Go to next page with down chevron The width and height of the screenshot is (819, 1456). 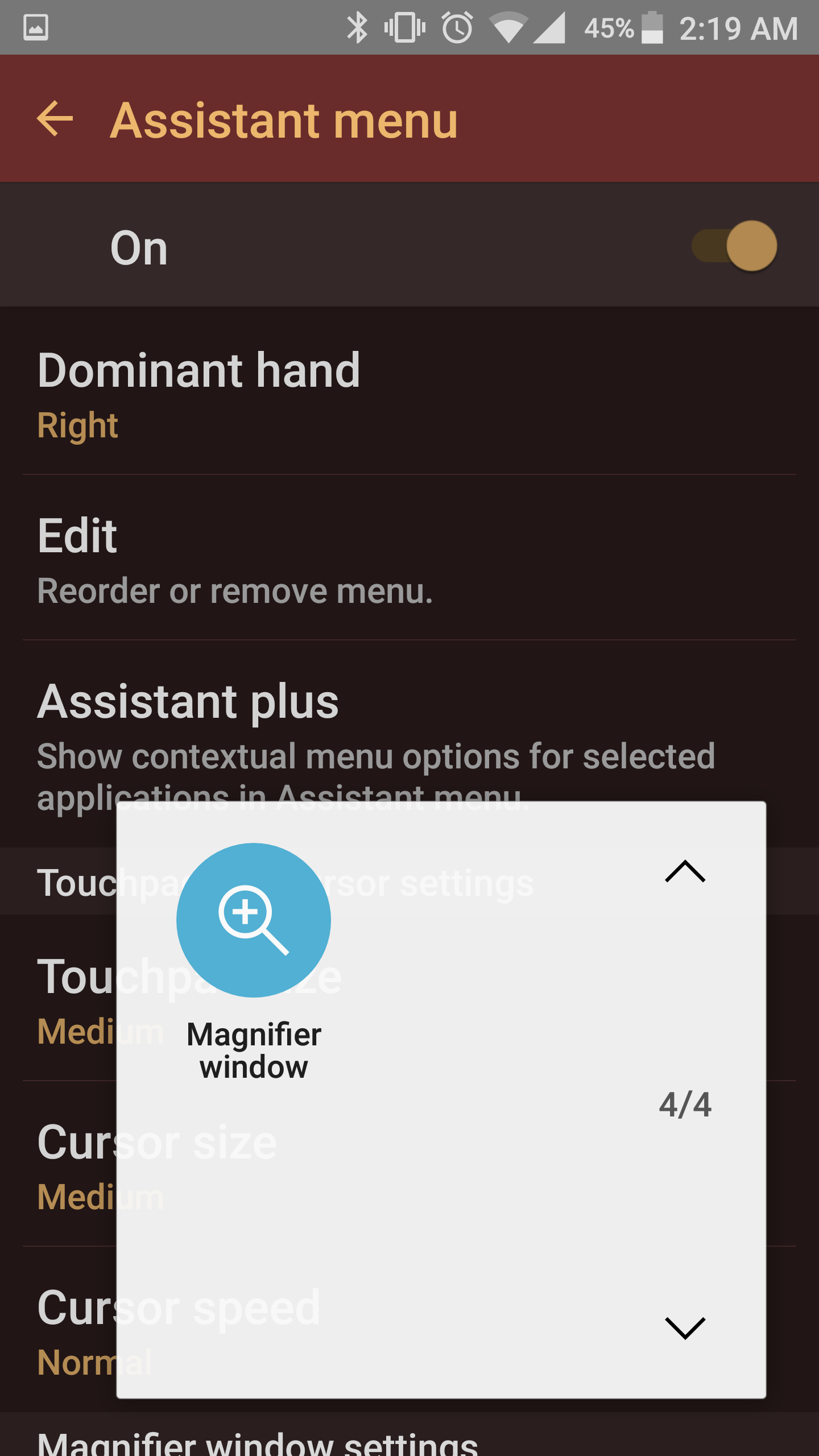click(685, 1327)
